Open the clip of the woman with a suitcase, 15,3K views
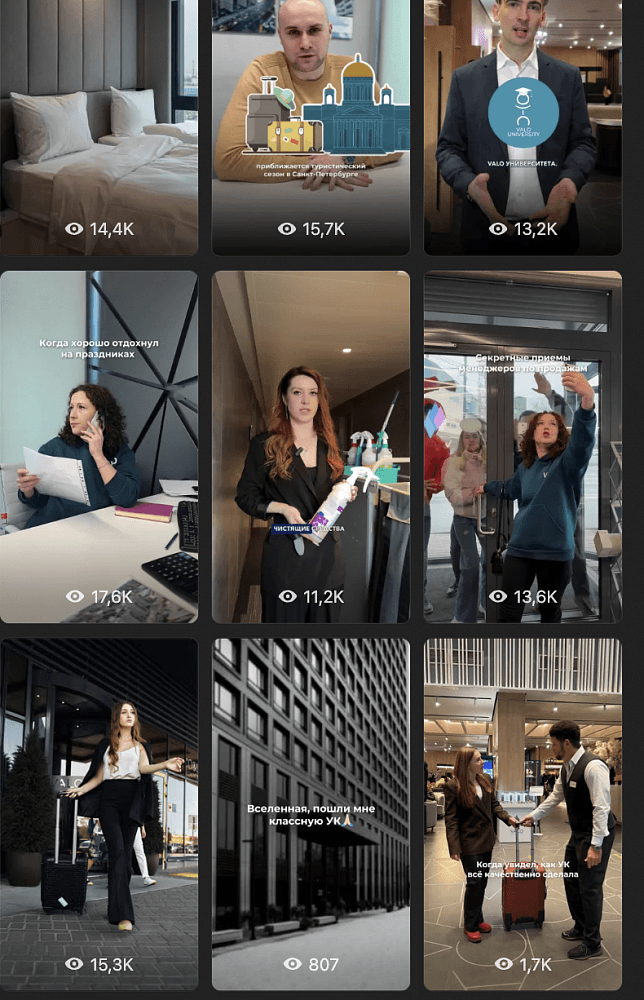The width and height of the screenshot is (644, 1000). (x=99, y=812)
